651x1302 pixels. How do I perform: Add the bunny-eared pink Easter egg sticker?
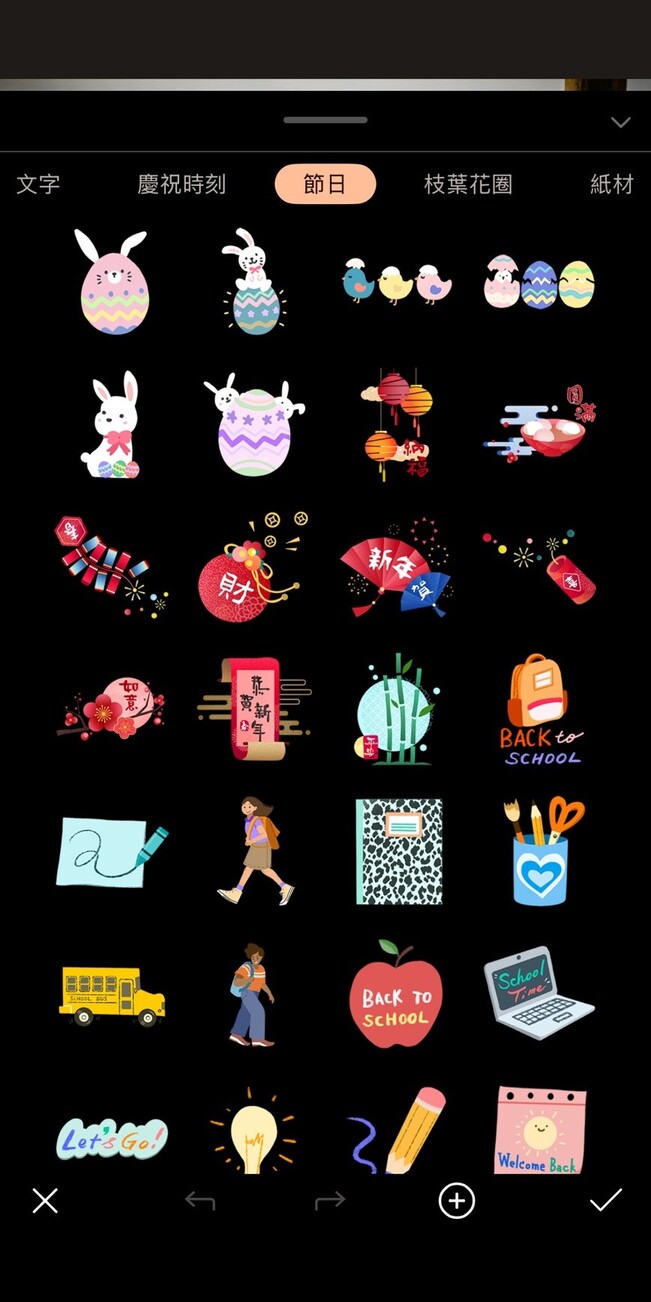coord(112,281)
